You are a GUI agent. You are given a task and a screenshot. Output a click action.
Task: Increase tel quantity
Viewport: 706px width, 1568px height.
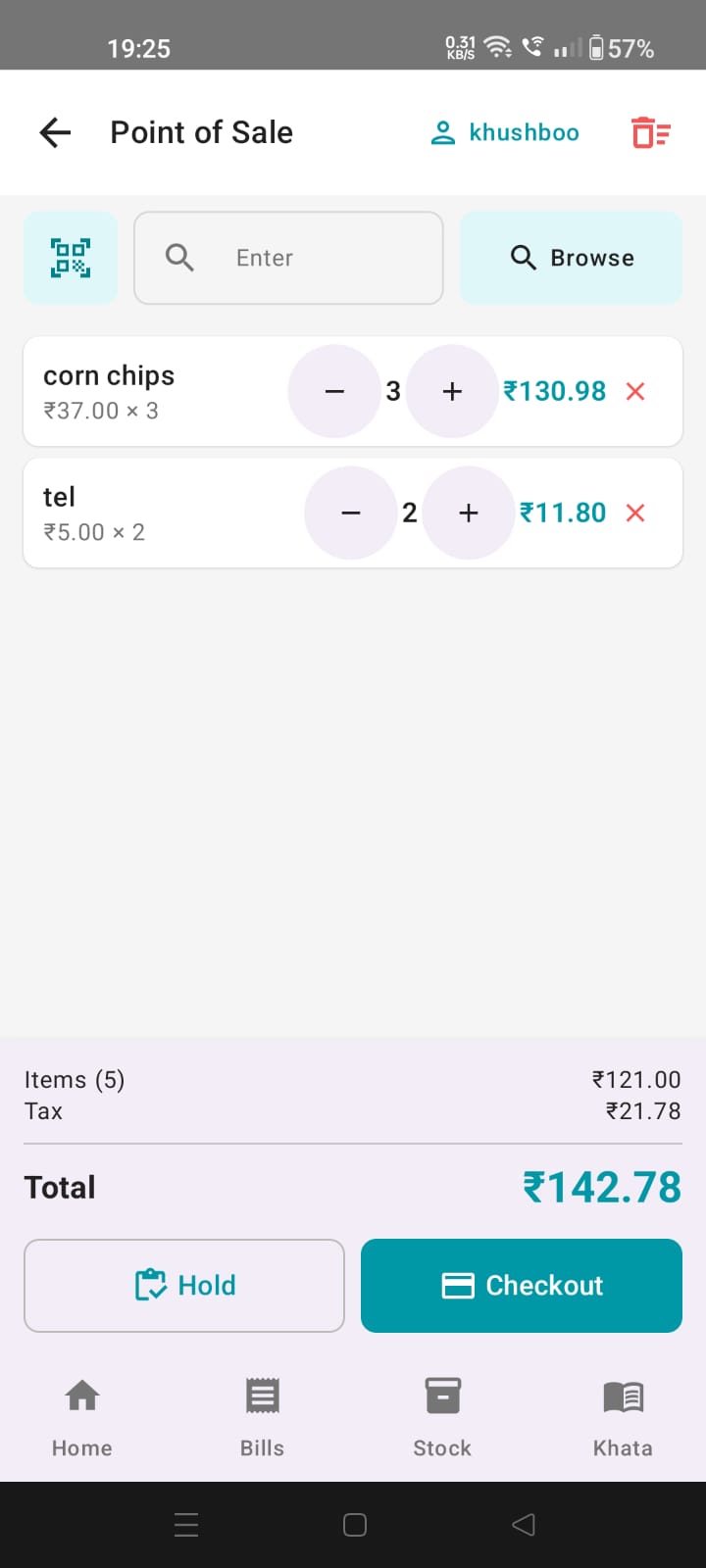(x=468, y=513)
